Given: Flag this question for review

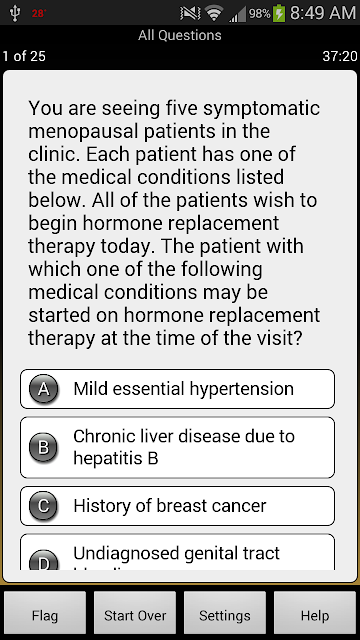Looking at the screenshot, I should tap(45, 615).
